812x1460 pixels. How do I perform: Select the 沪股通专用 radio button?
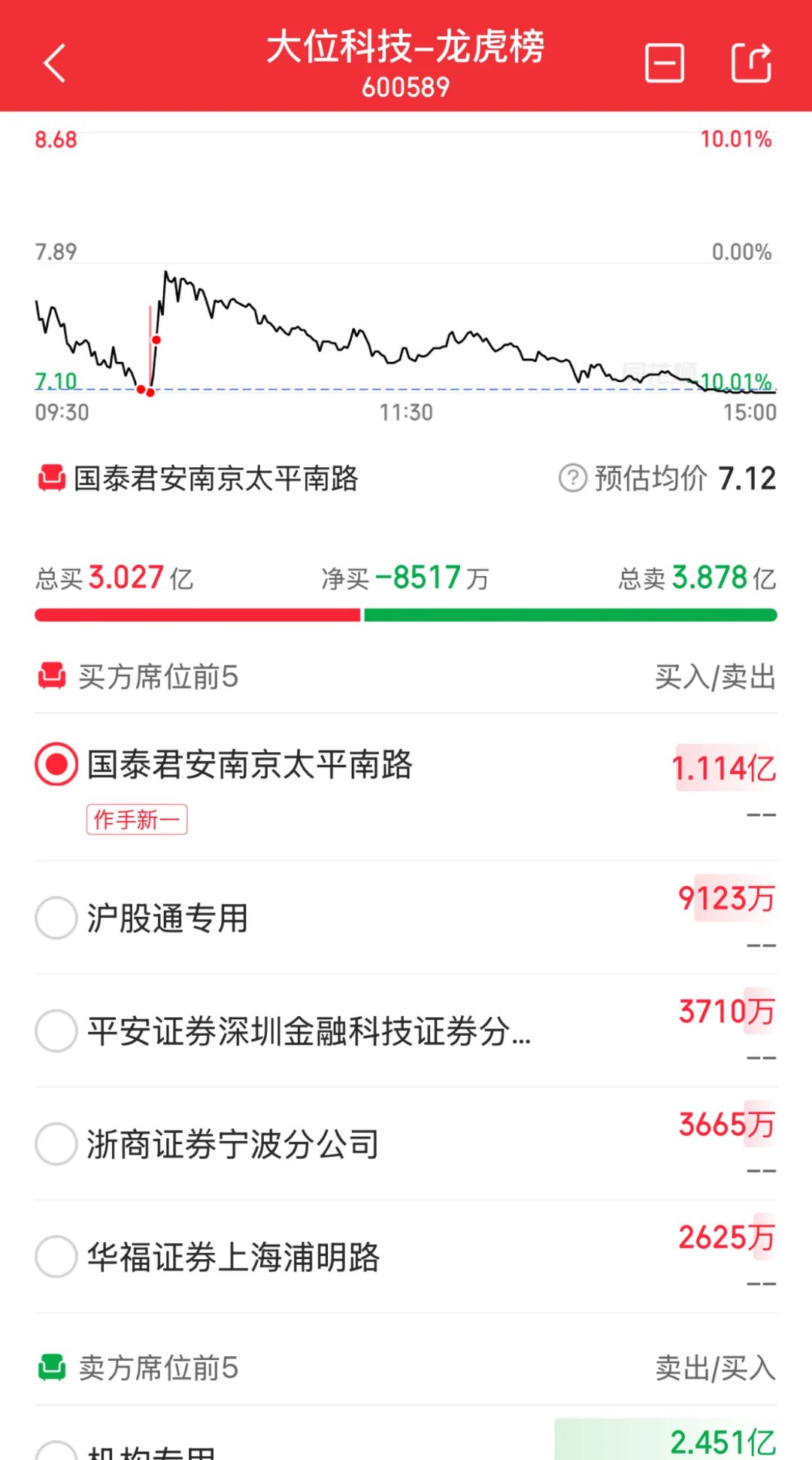pos(56,918)
